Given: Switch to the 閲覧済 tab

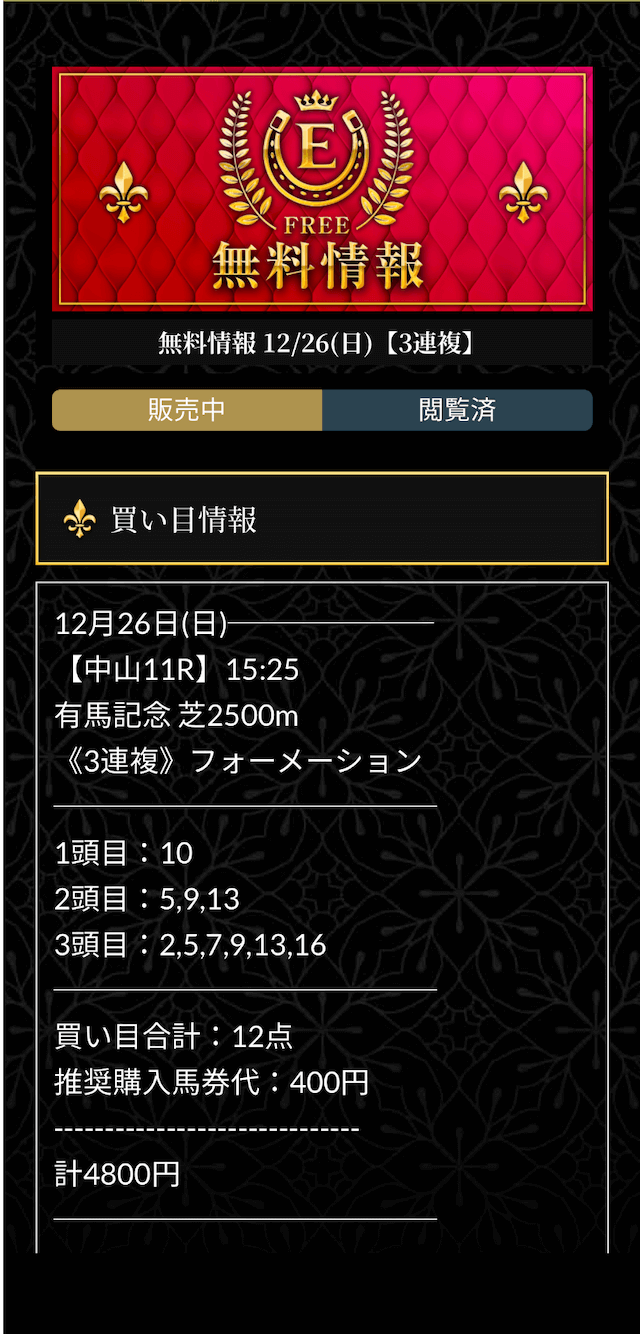Looking at the screenshot, I should click(x=457, y=410).
